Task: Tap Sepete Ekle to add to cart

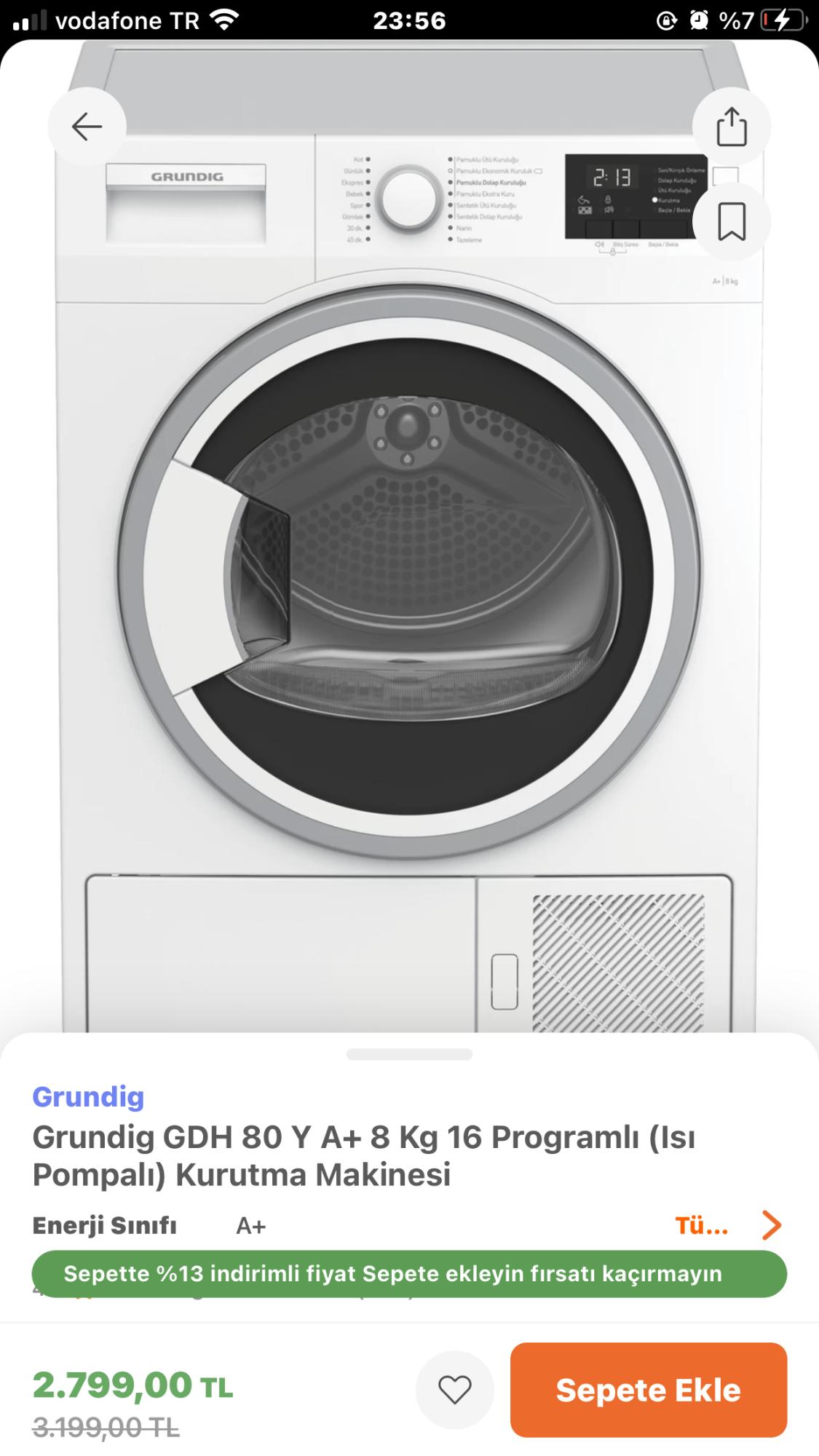Action: [x=648, y=1390]
